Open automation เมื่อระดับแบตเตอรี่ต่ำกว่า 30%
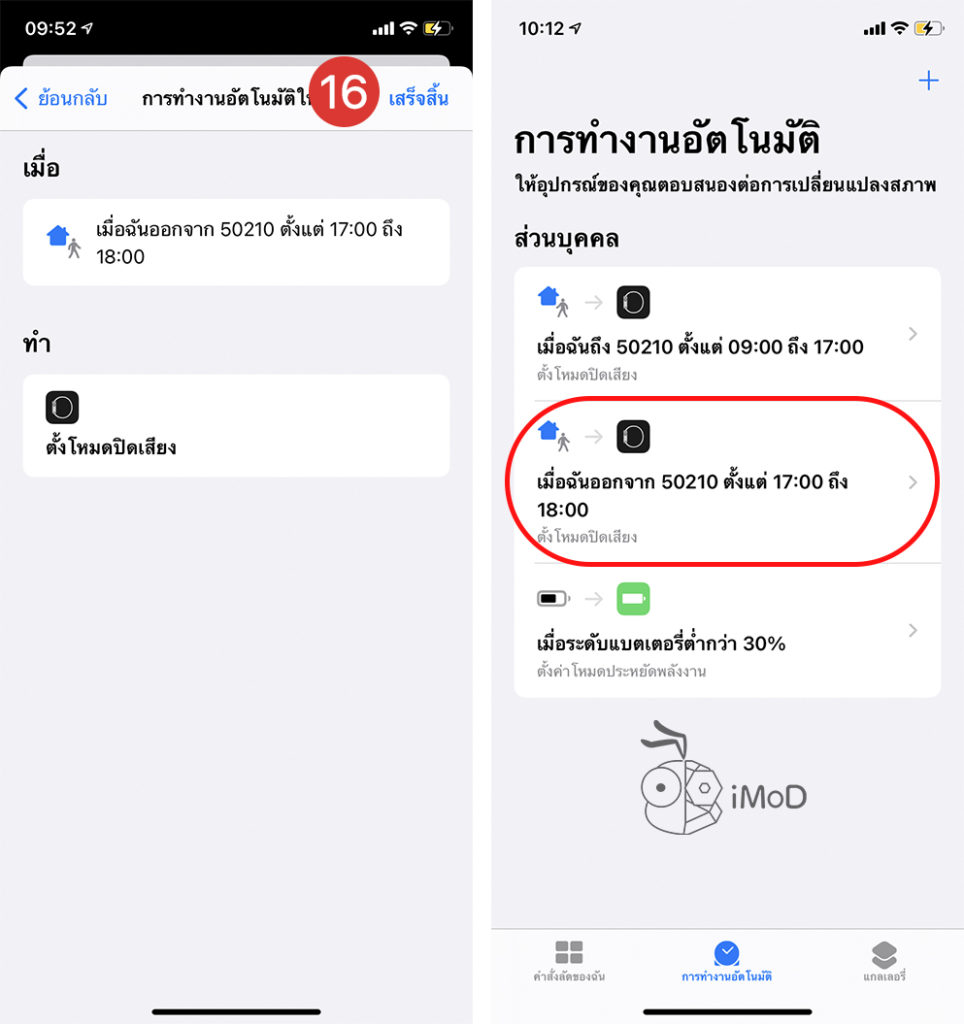Screen dimensions: 964x1024 pos(727,630)
